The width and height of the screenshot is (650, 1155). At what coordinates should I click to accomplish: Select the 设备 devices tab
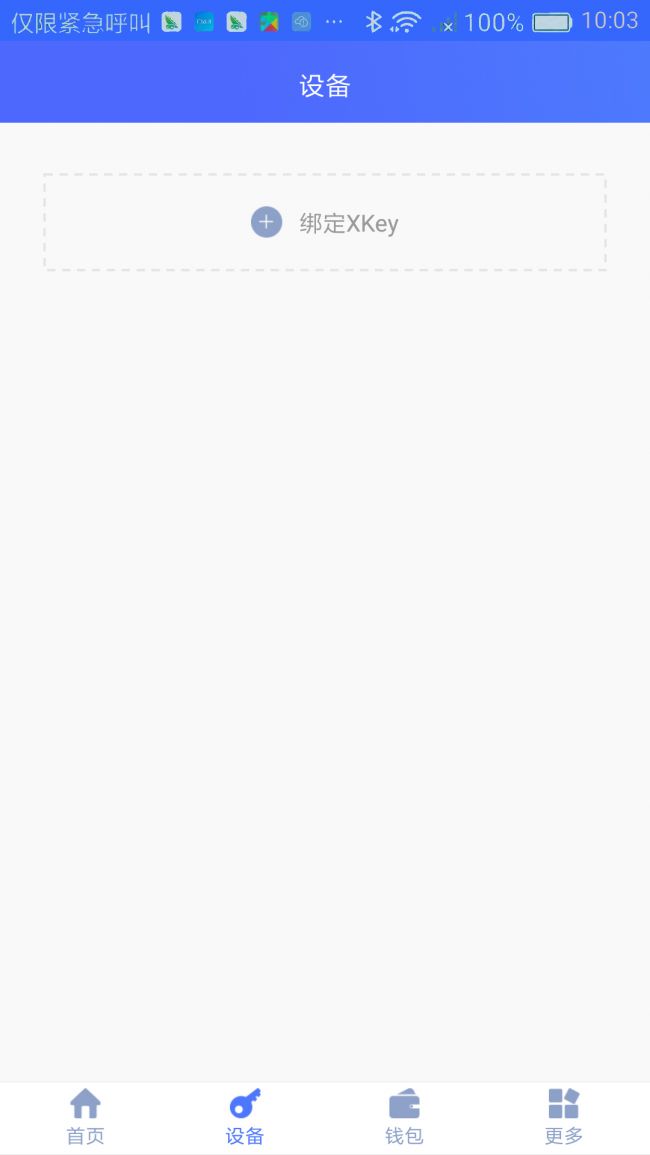[x=245, y=1117]
